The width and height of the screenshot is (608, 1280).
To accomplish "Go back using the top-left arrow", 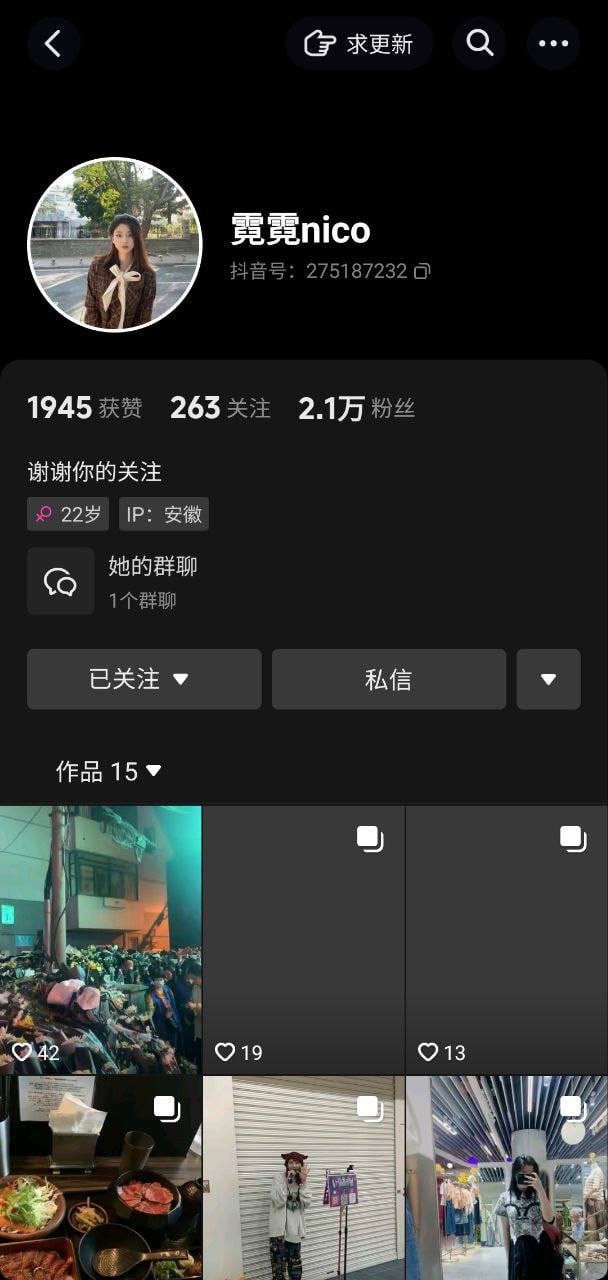I will click(53, 43).
